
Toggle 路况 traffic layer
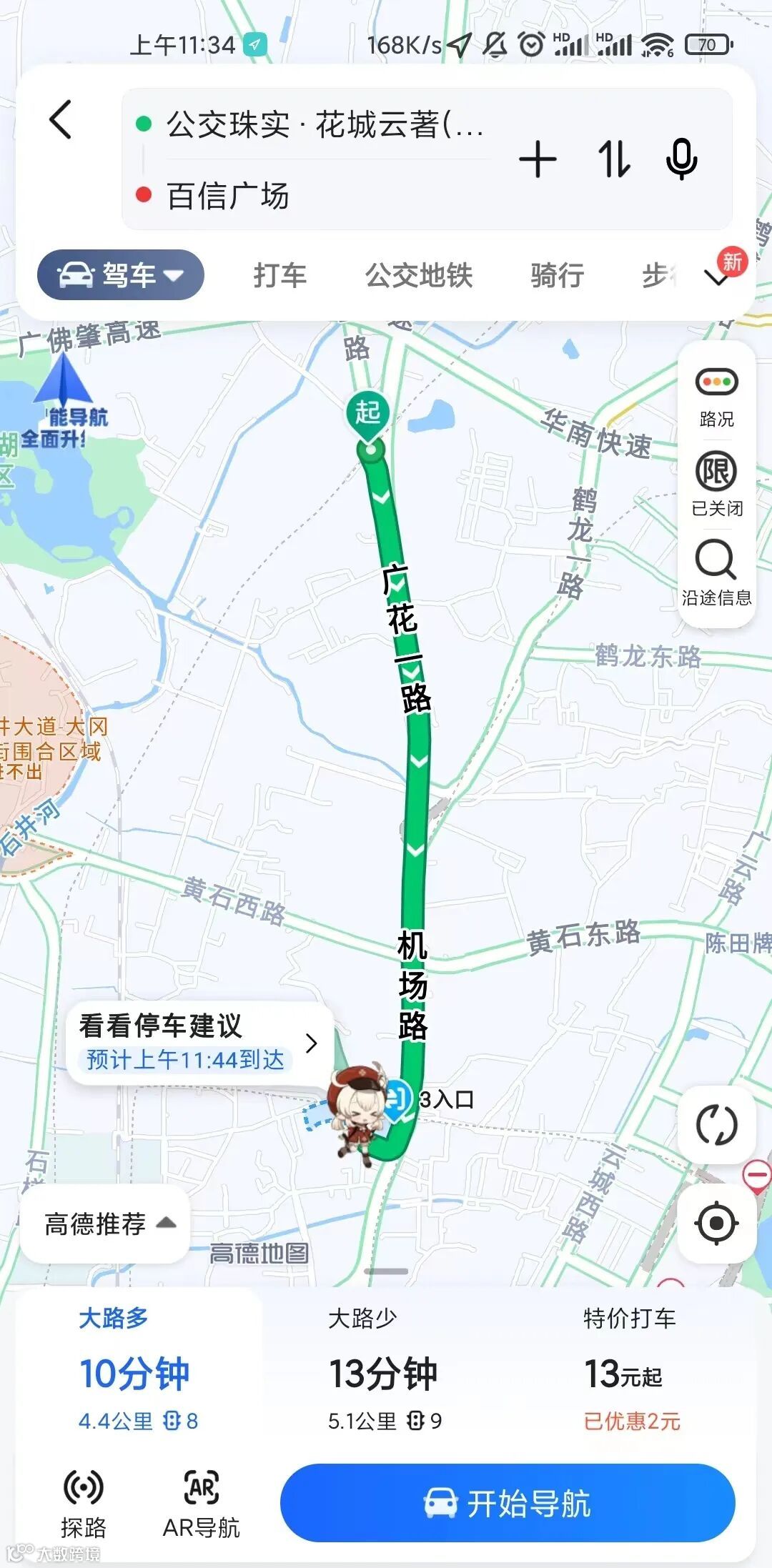(716, 397)
